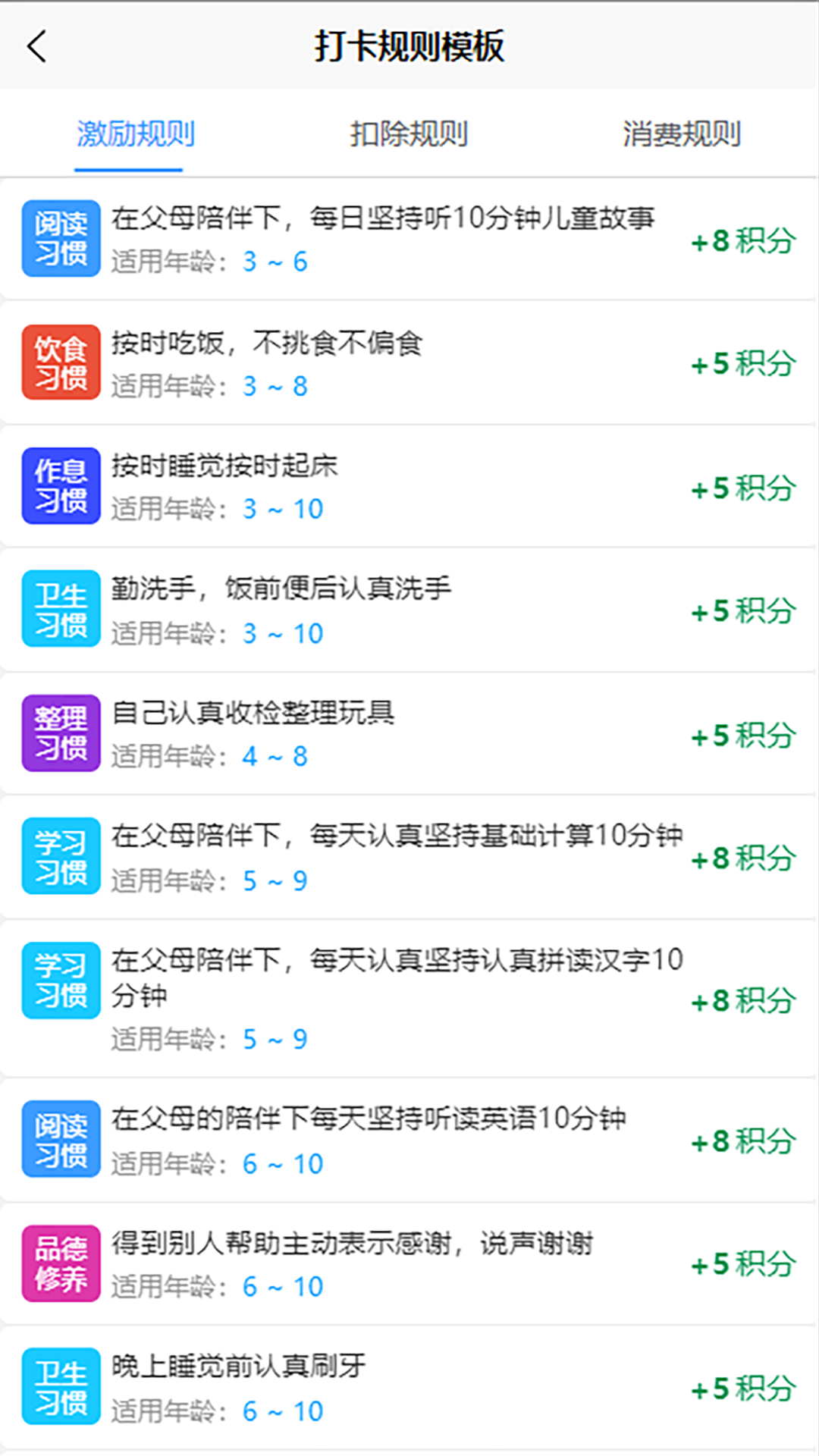Select the purple 整理习惯 tidying habit icon

click(60, 733)
